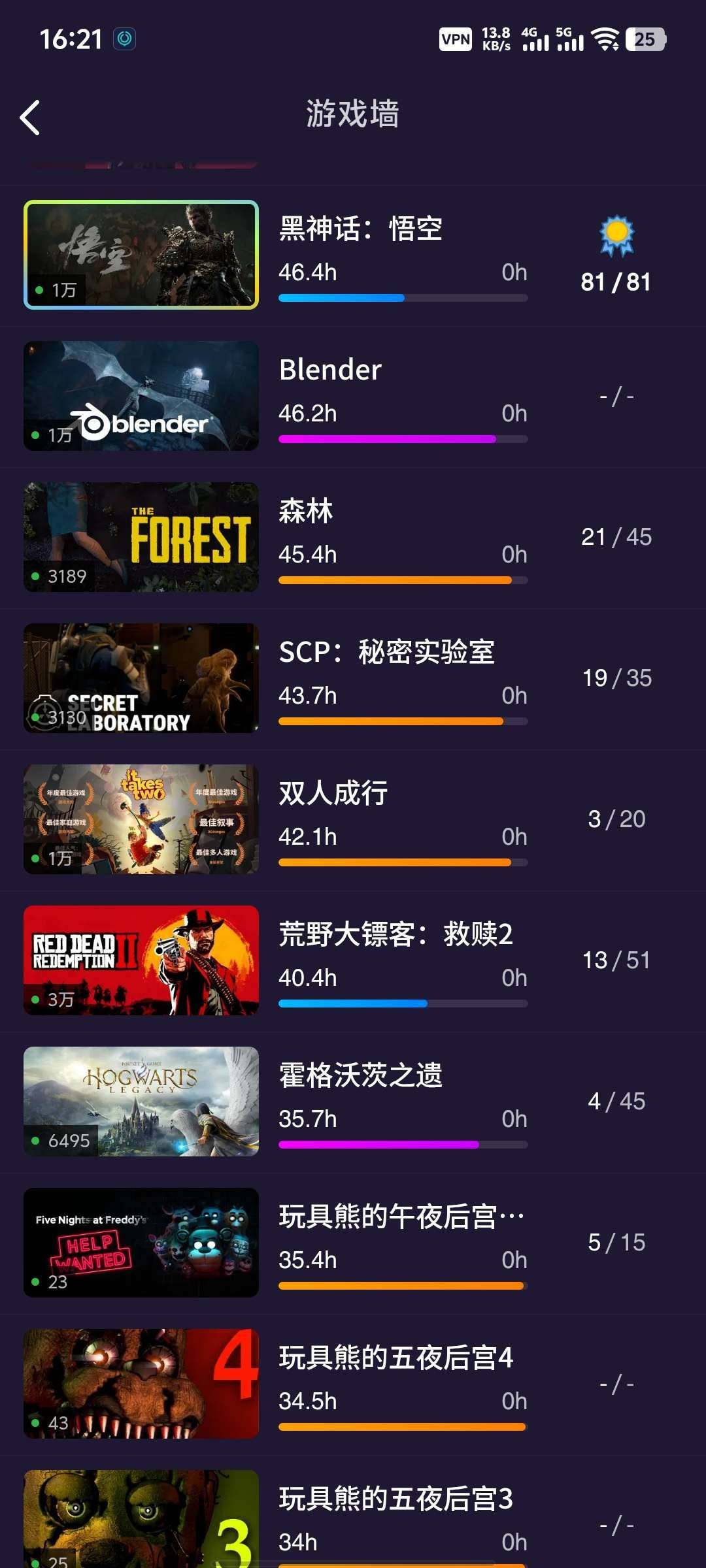Screen dimensions: 706x1568
Task: Click the back arrow to exit 游戏墙
Action: [x=29, y=115]
